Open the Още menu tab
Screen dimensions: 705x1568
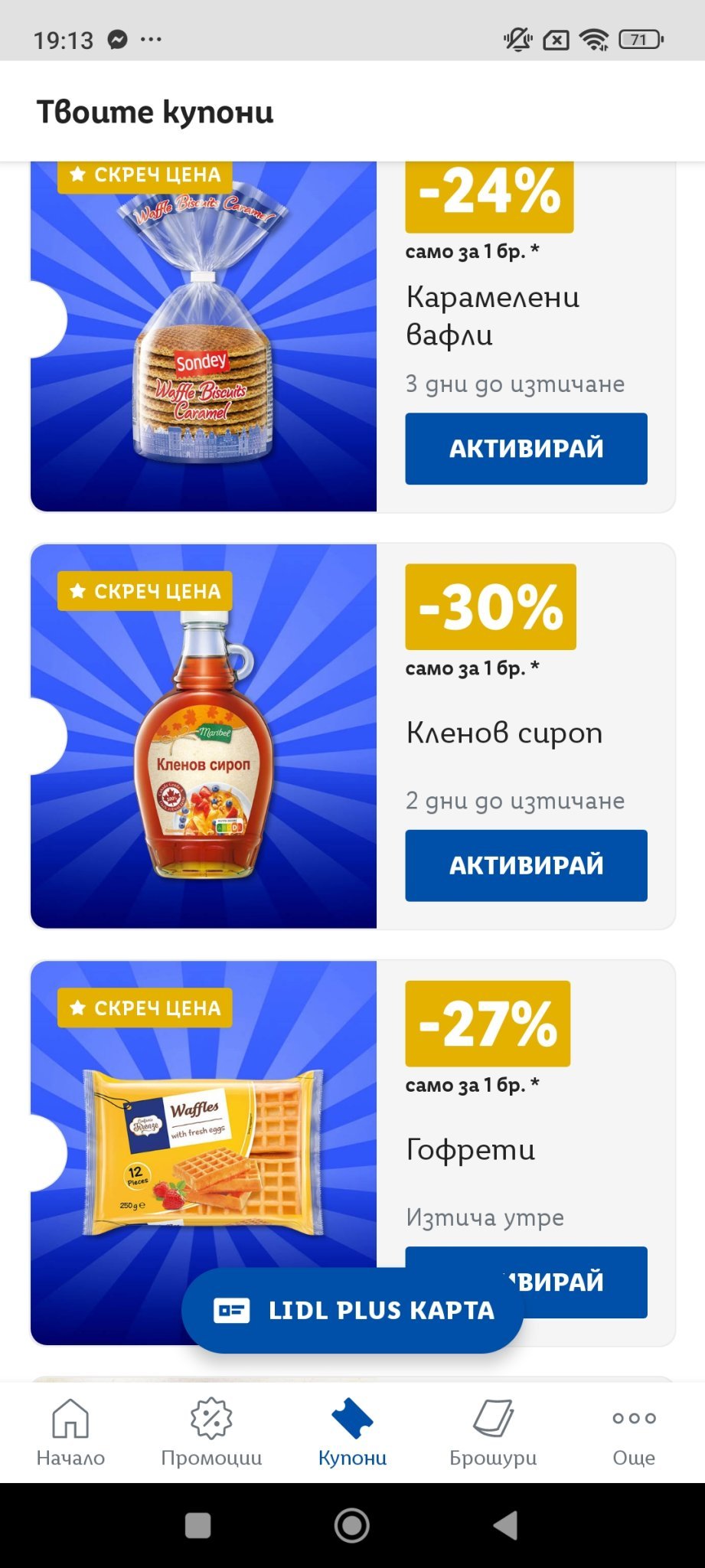[634, 1432]
